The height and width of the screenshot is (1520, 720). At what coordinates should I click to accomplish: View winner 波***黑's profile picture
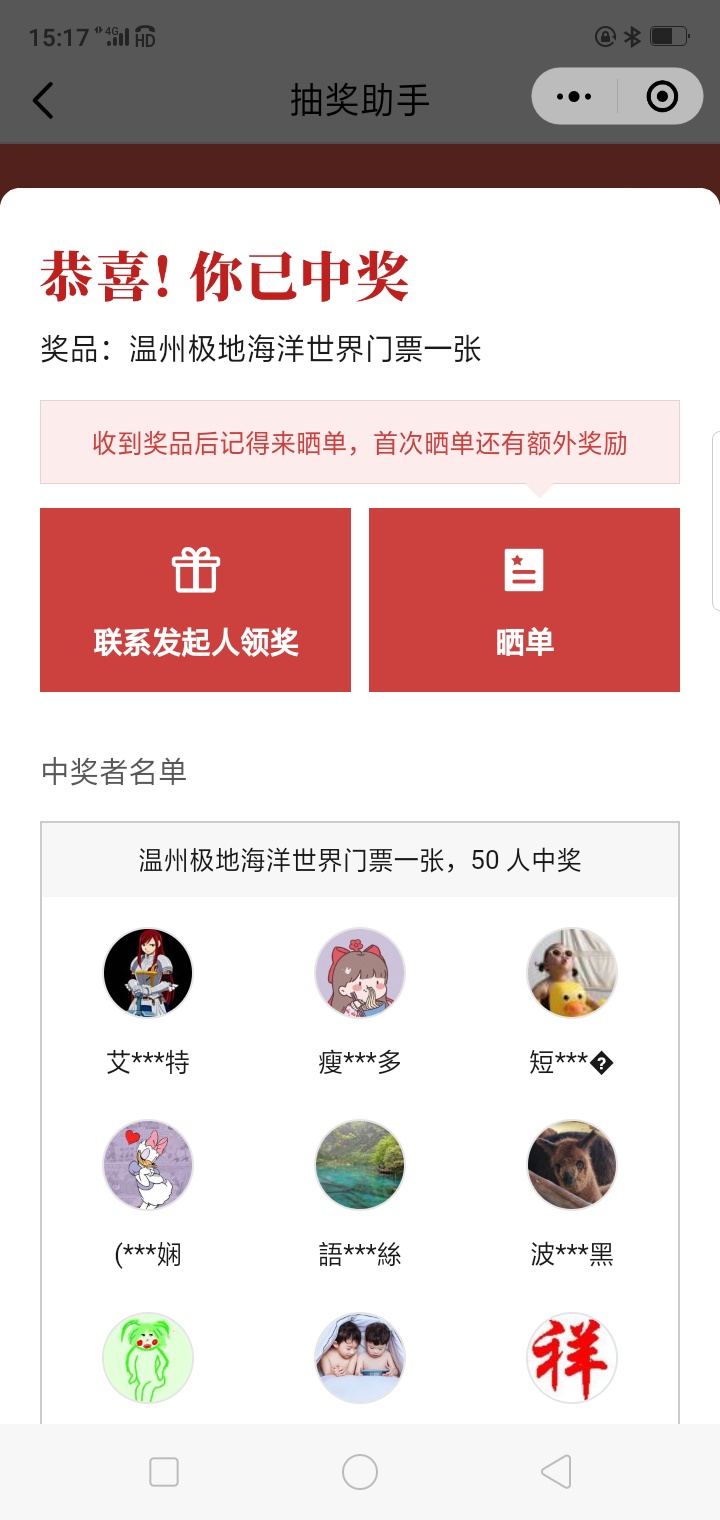[x=572, y=1165]
